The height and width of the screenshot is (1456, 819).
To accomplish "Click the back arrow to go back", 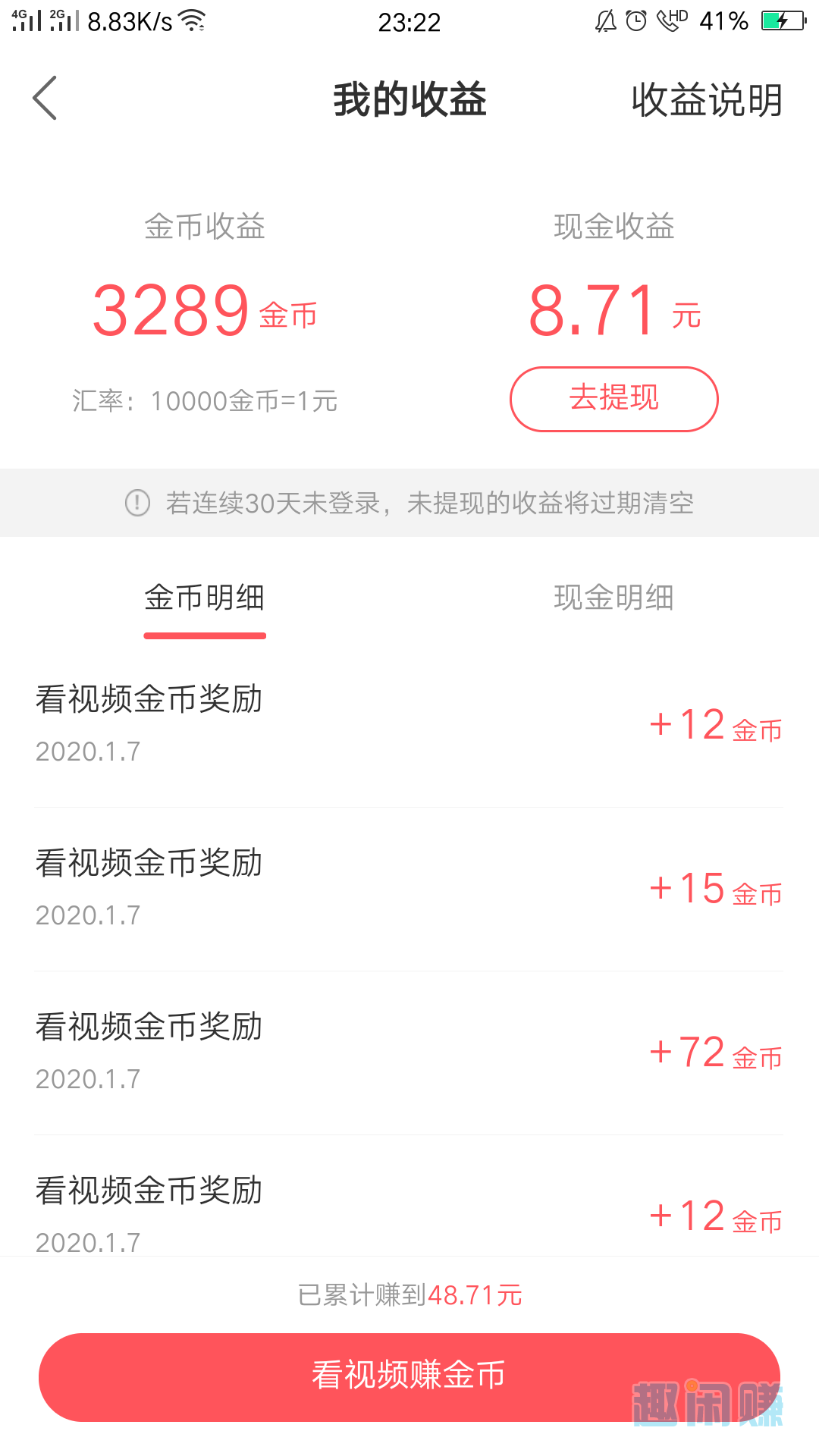I will [45, 99].
